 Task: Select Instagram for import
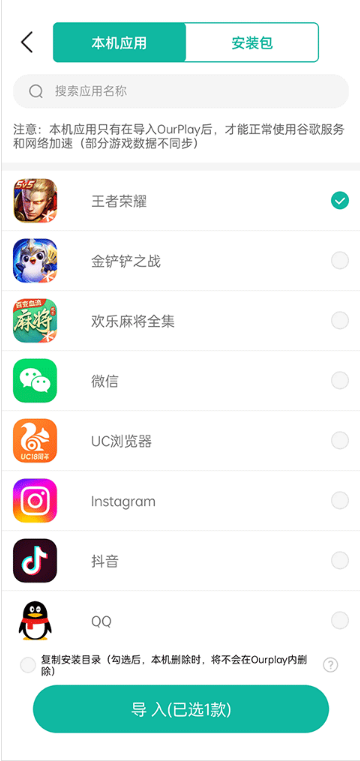340,500
